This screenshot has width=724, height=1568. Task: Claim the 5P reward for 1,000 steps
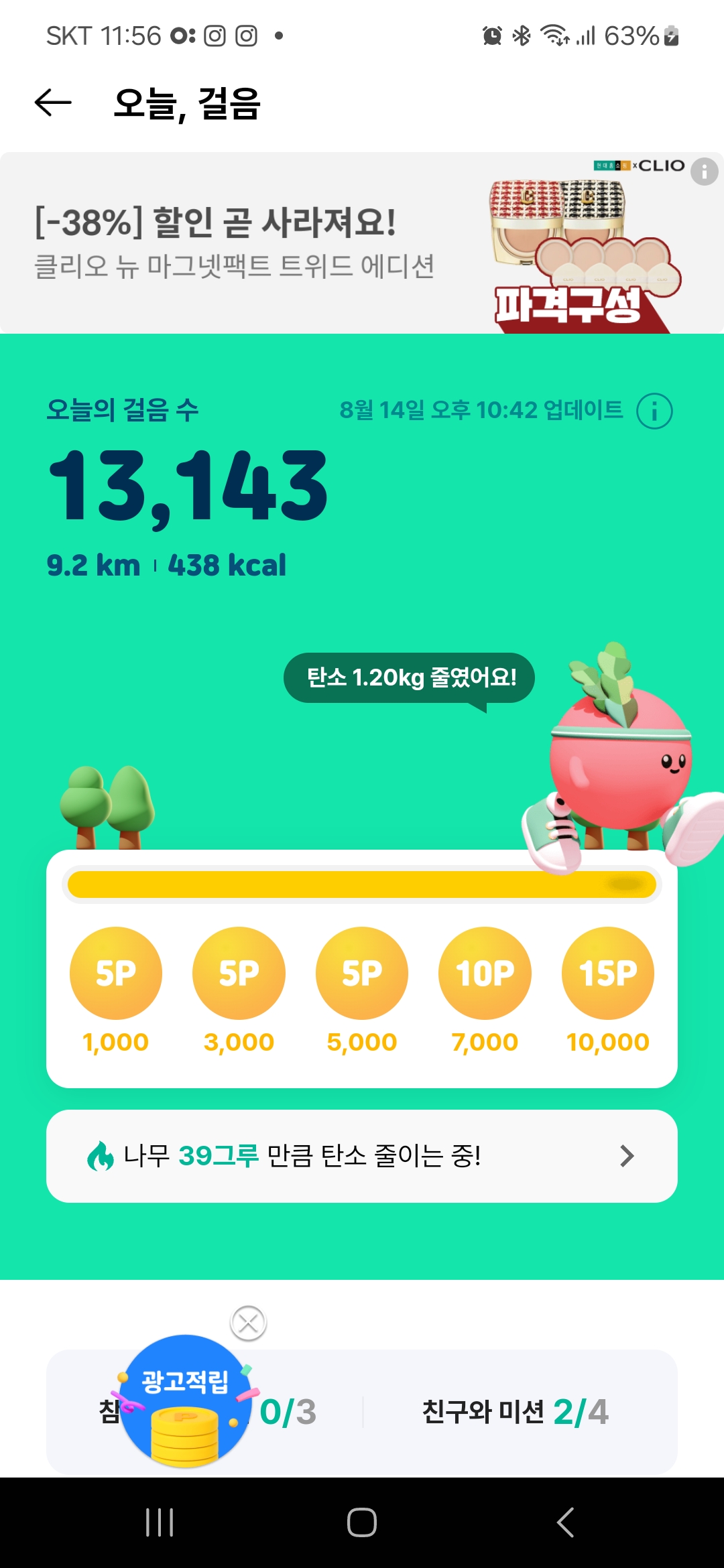coord(116,973)
